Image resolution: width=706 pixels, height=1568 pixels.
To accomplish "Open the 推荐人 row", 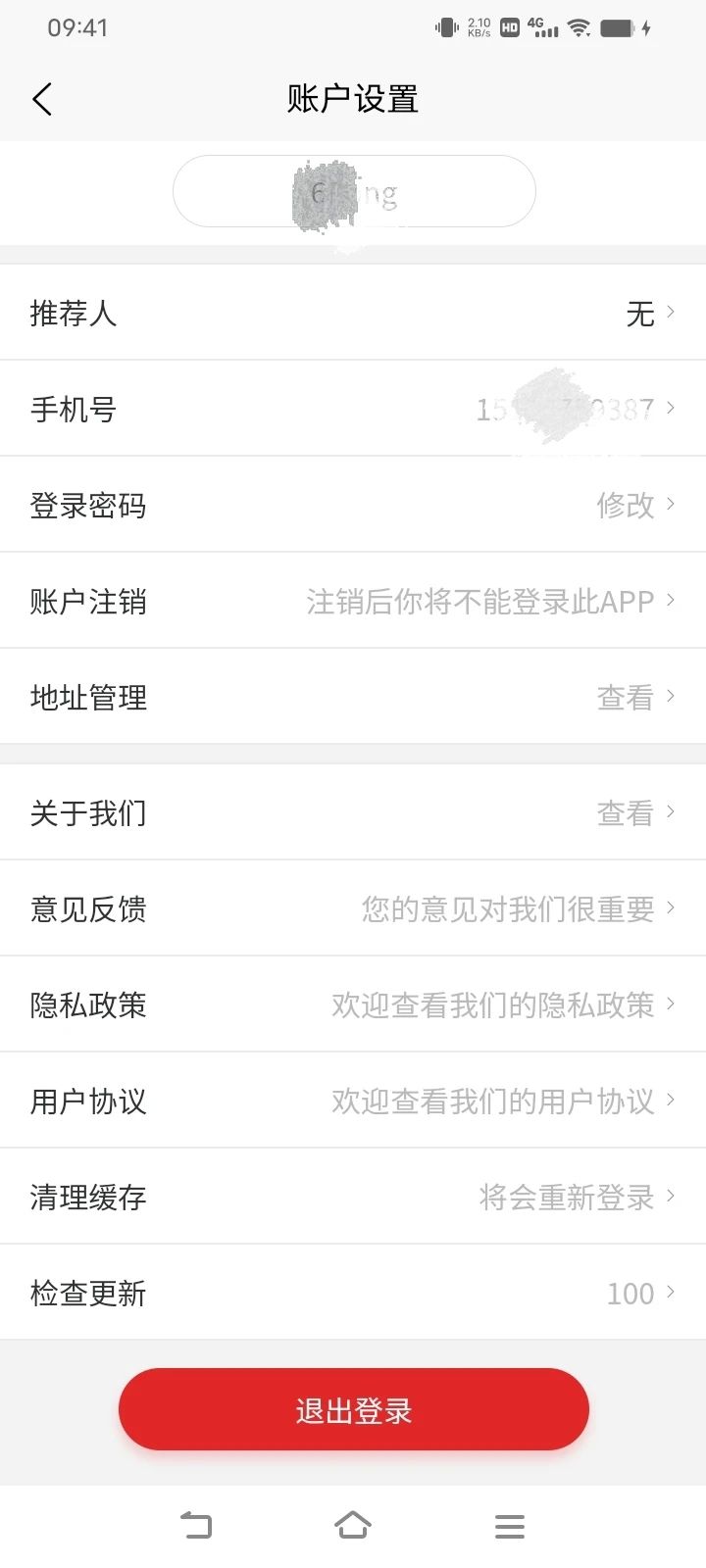I will coord(353,313).
